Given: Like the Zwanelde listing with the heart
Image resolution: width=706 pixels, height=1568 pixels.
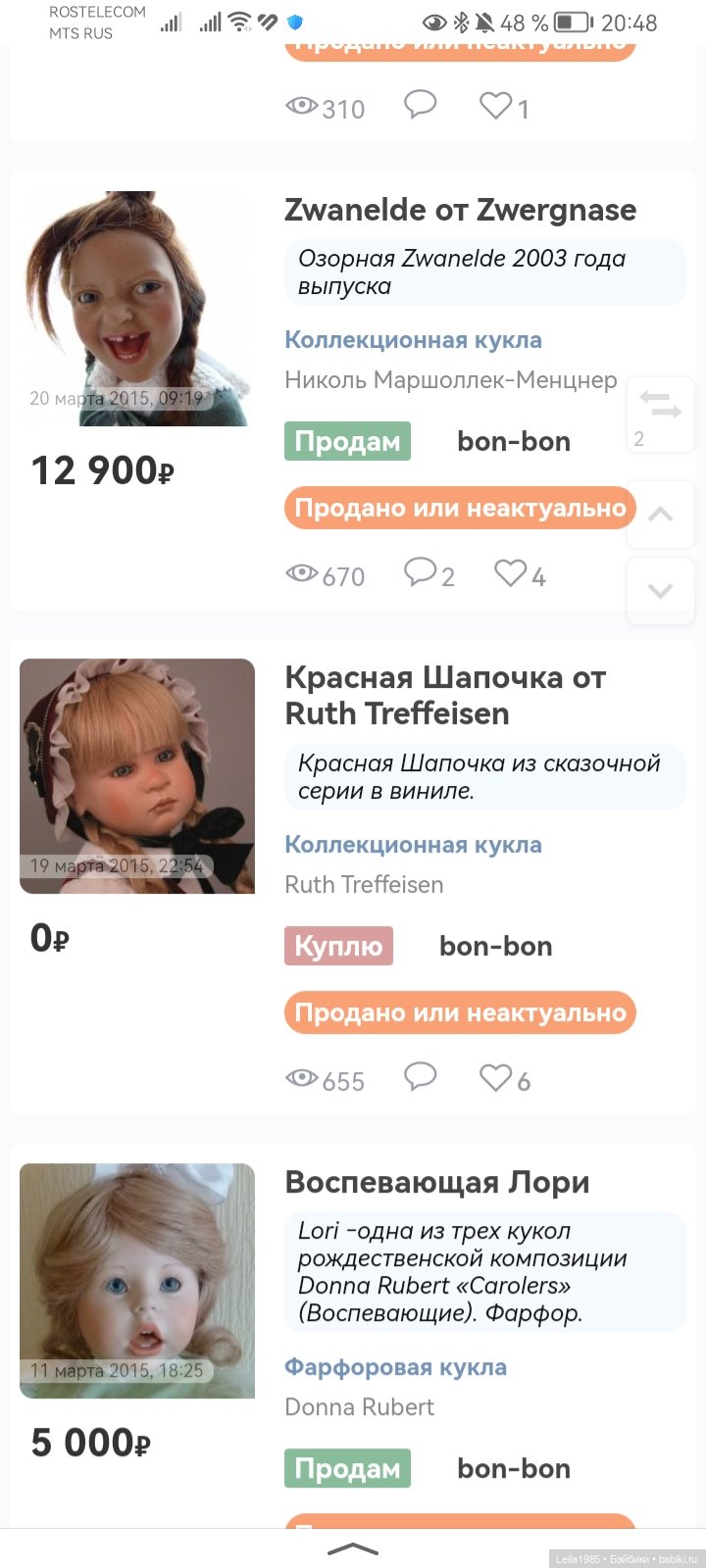Looking at the screenshot, I should (x=510, y=573).
